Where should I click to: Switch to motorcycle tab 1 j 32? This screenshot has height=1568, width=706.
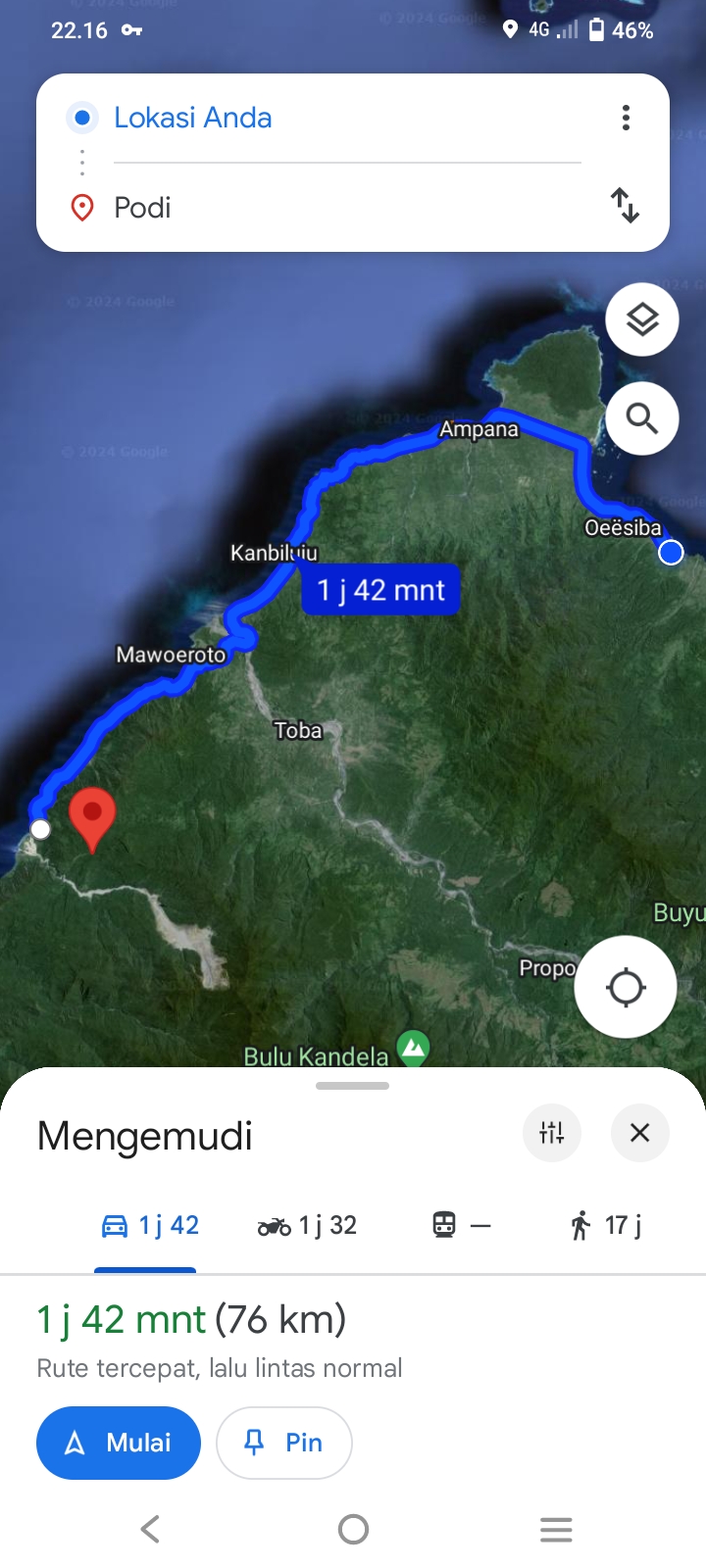(x=307, y=1225)
